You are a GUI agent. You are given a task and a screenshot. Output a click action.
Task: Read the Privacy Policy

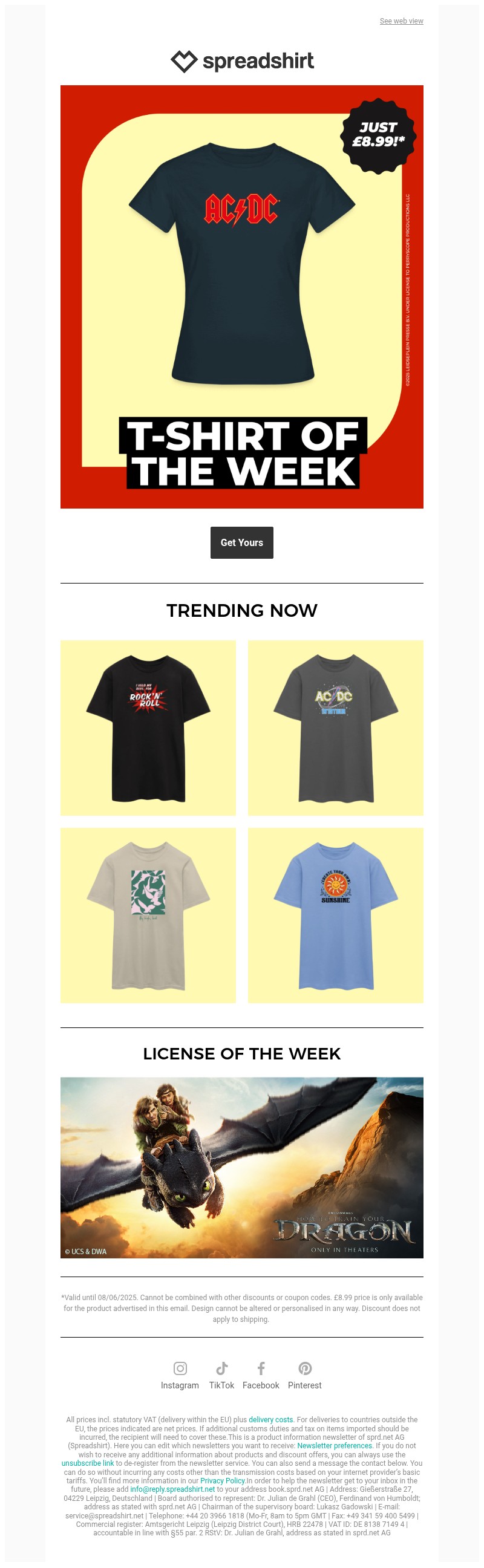[x=222, y=1480]
